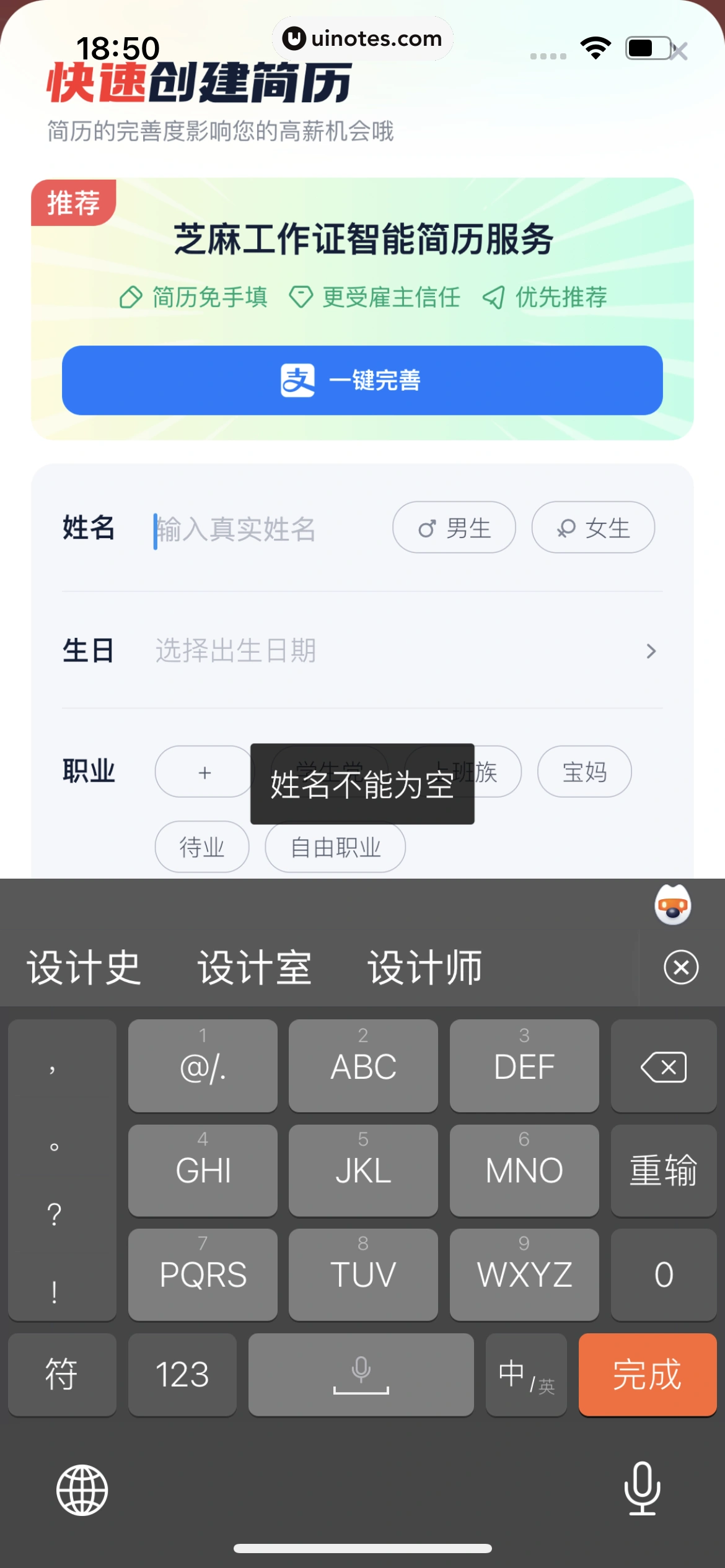Select the 男生 gender option
This screenshot has height=1568, width=725.
[x=454, y=528]
